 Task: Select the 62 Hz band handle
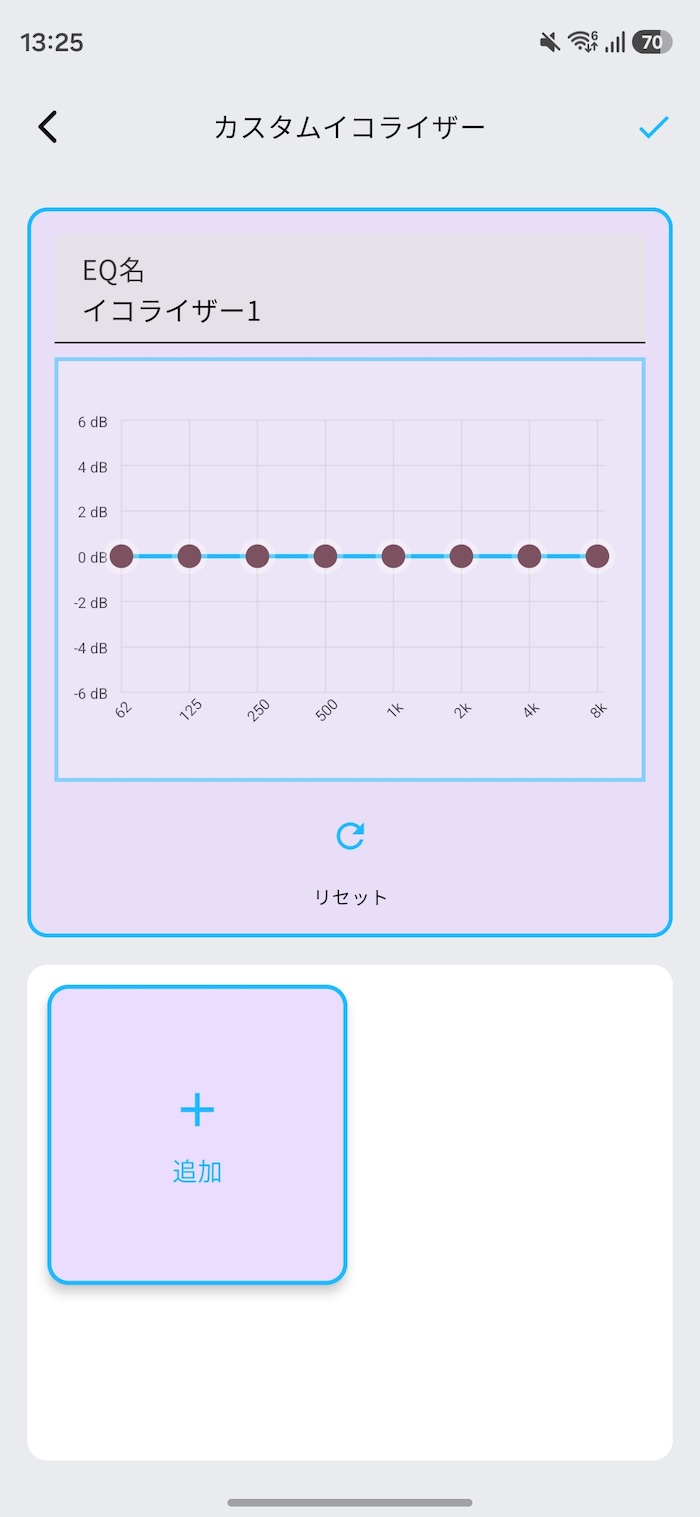pos(121,556)
